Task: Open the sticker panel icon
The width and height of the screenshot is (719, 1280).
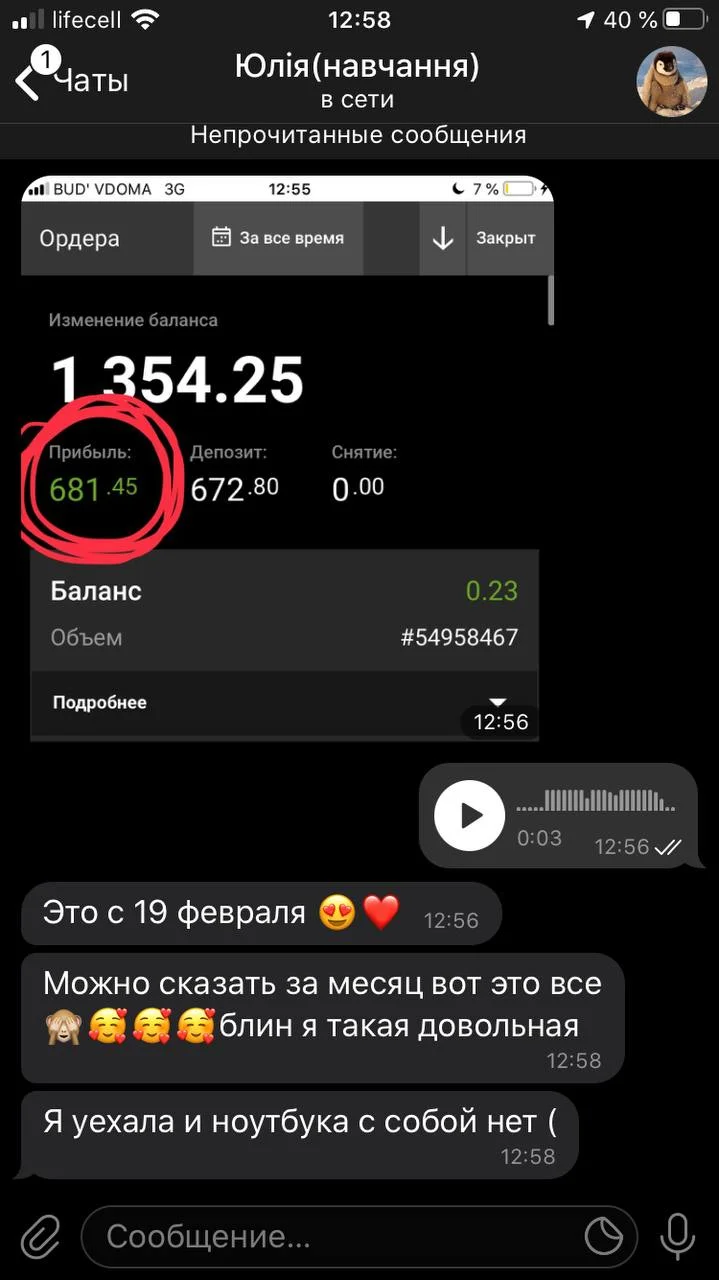Action: pyautogui.click(x=603, y=1237)
